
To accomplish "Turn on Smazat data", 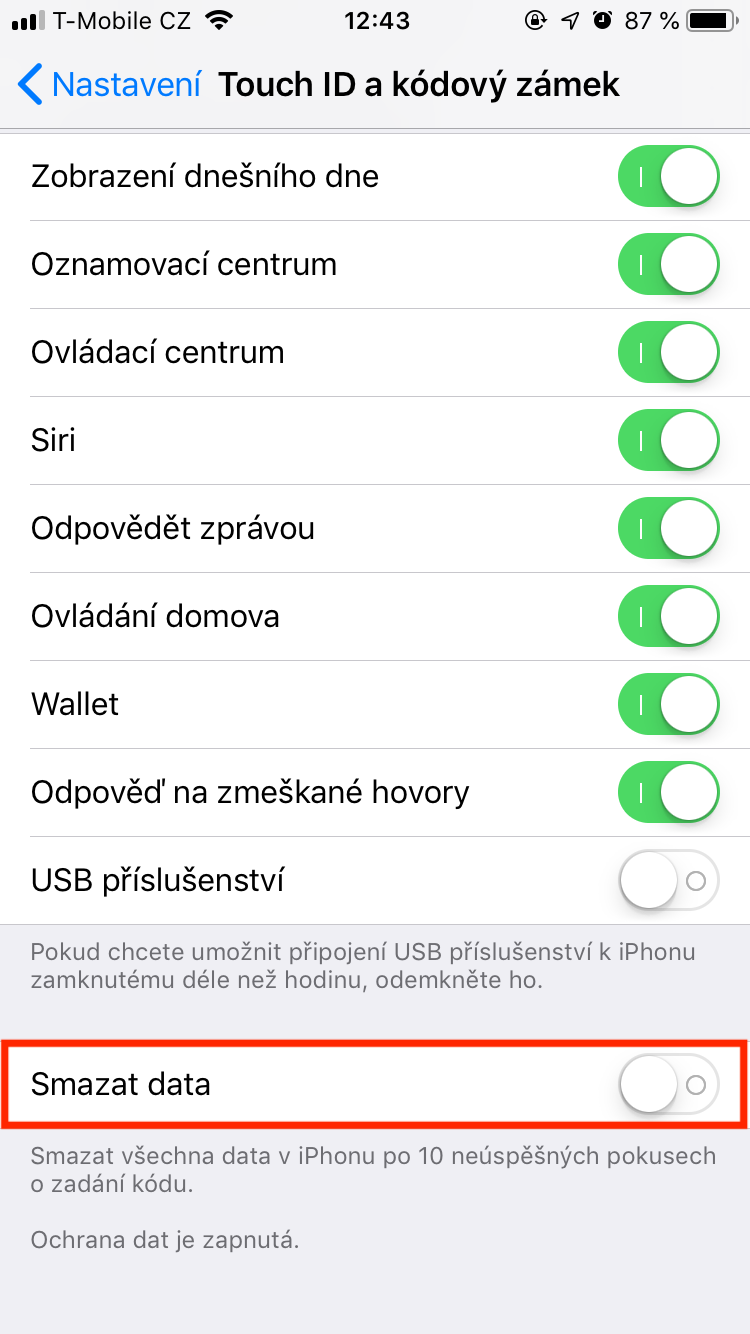I will [668, 1084].
